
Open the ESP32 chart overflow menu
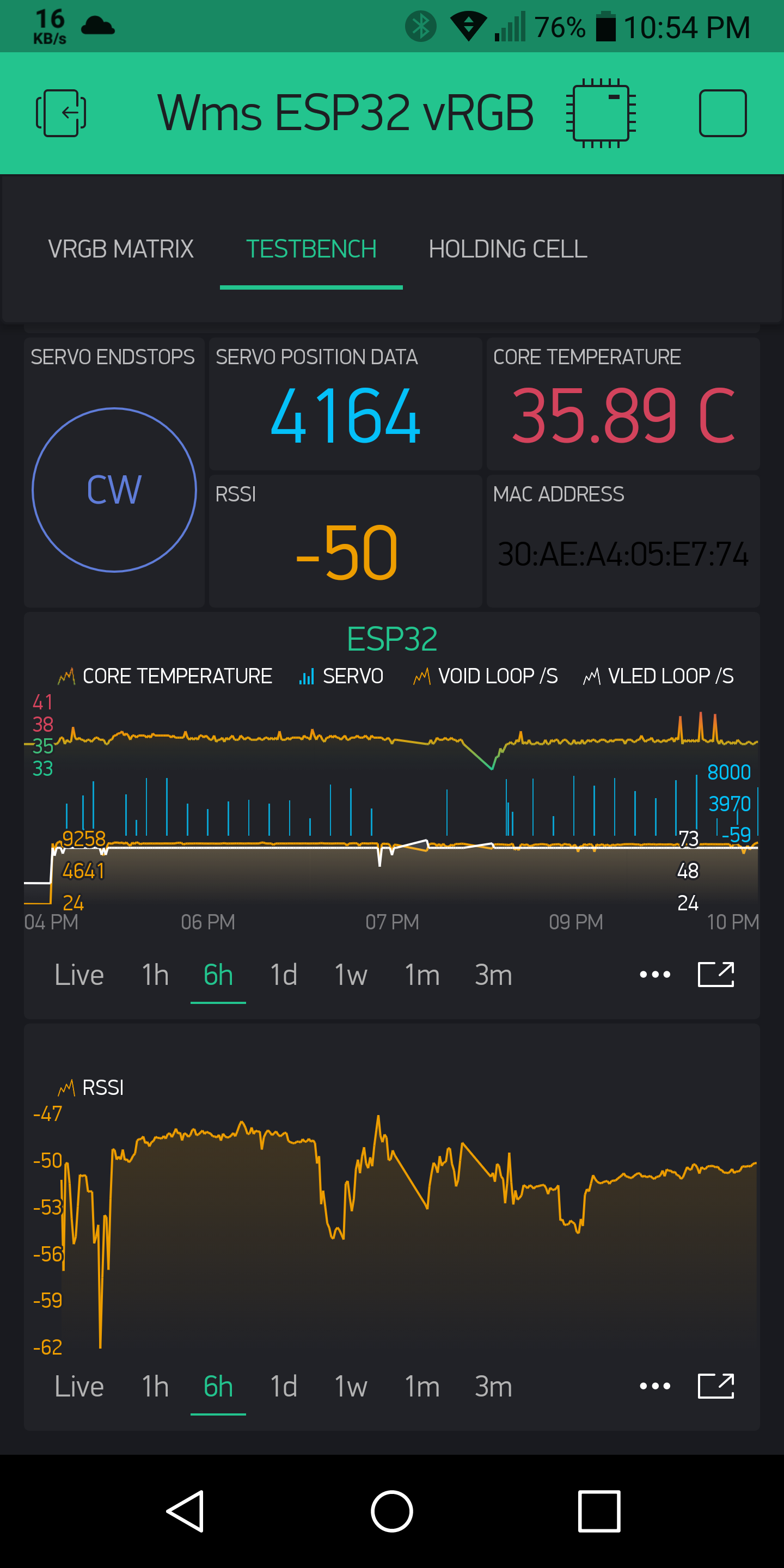[655, 975]
